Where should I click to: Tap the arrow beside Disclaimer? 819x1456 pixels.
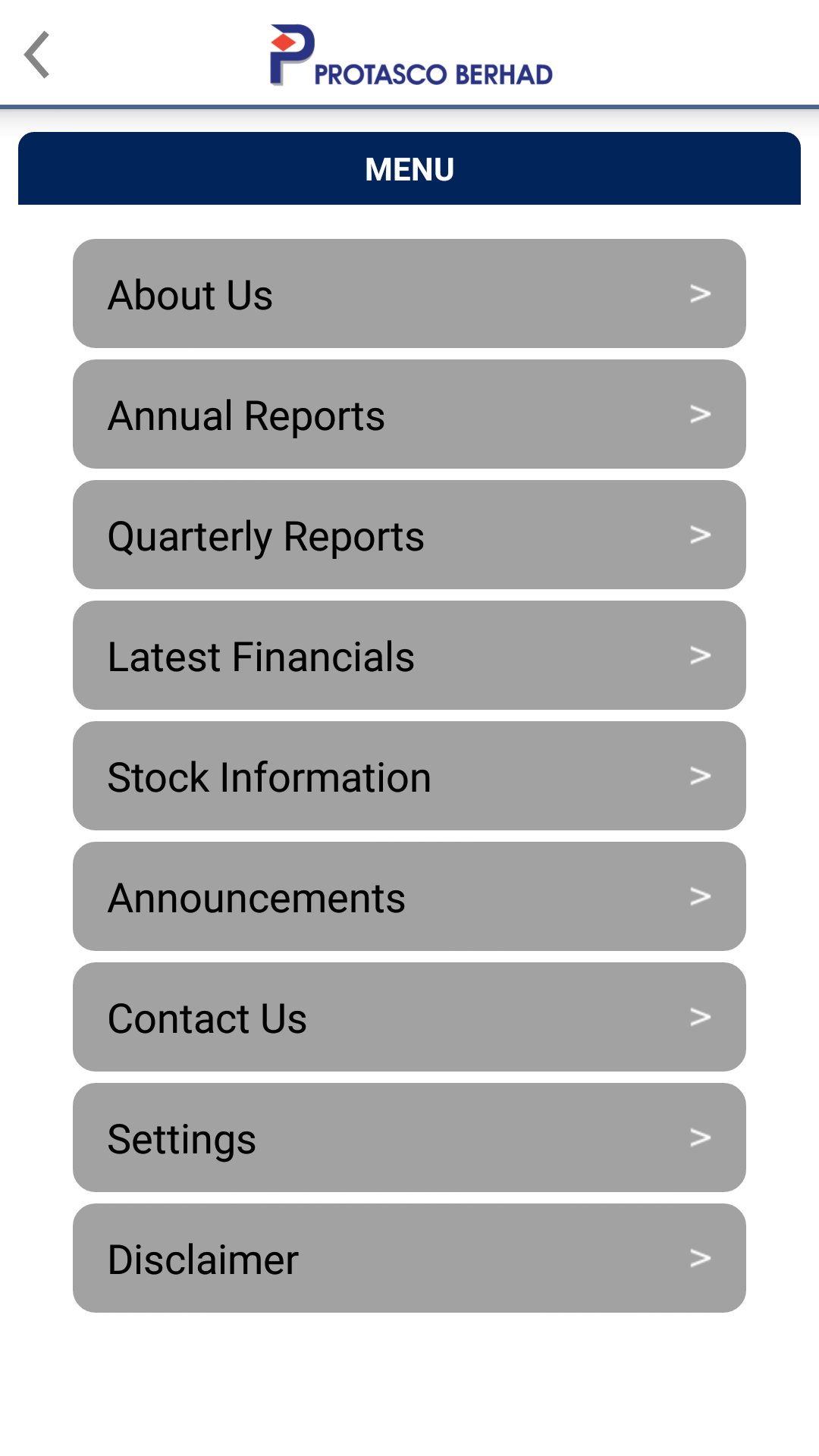701,1258
